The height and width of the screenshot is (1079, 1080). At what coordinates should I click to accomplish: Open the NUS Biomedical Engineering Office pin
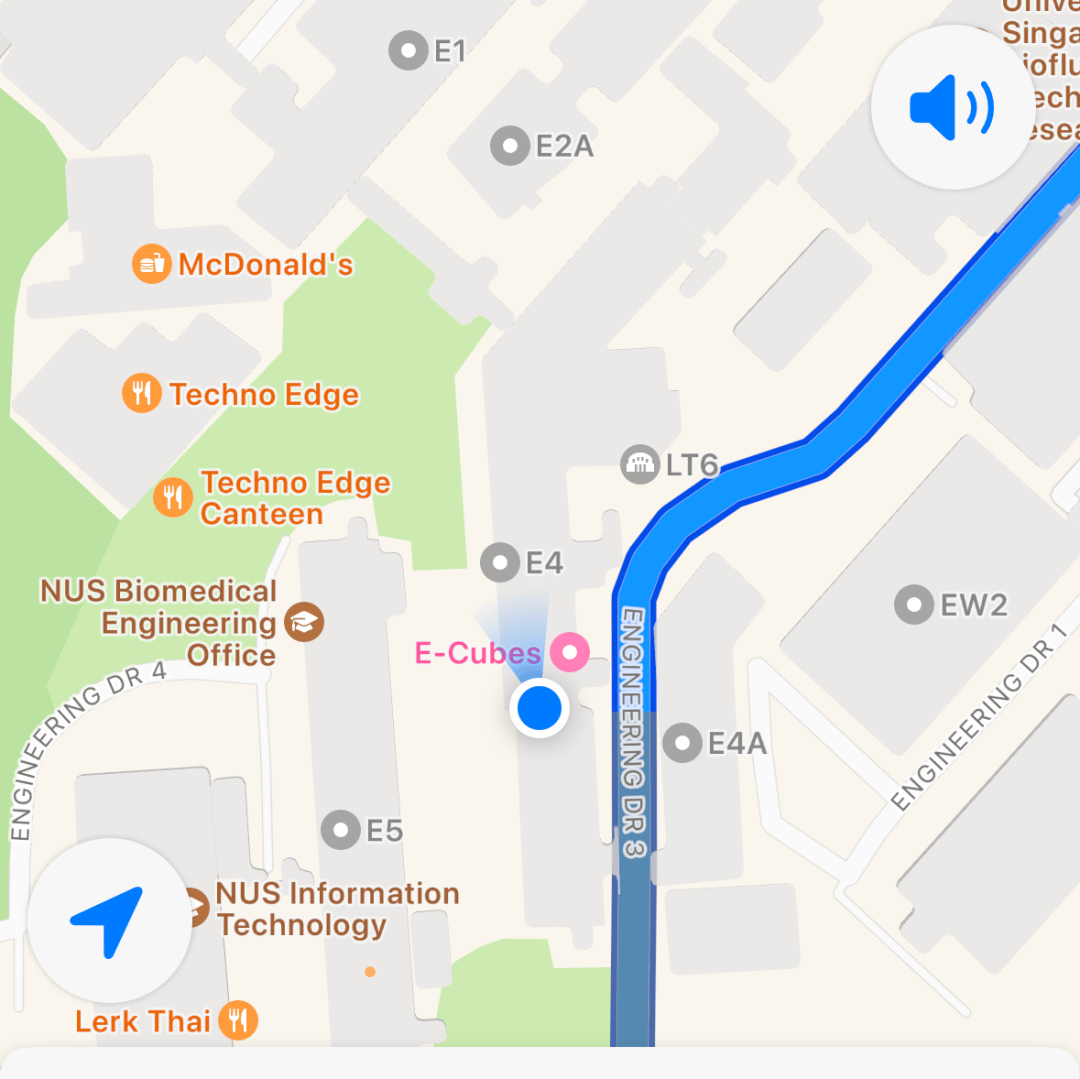304,623
